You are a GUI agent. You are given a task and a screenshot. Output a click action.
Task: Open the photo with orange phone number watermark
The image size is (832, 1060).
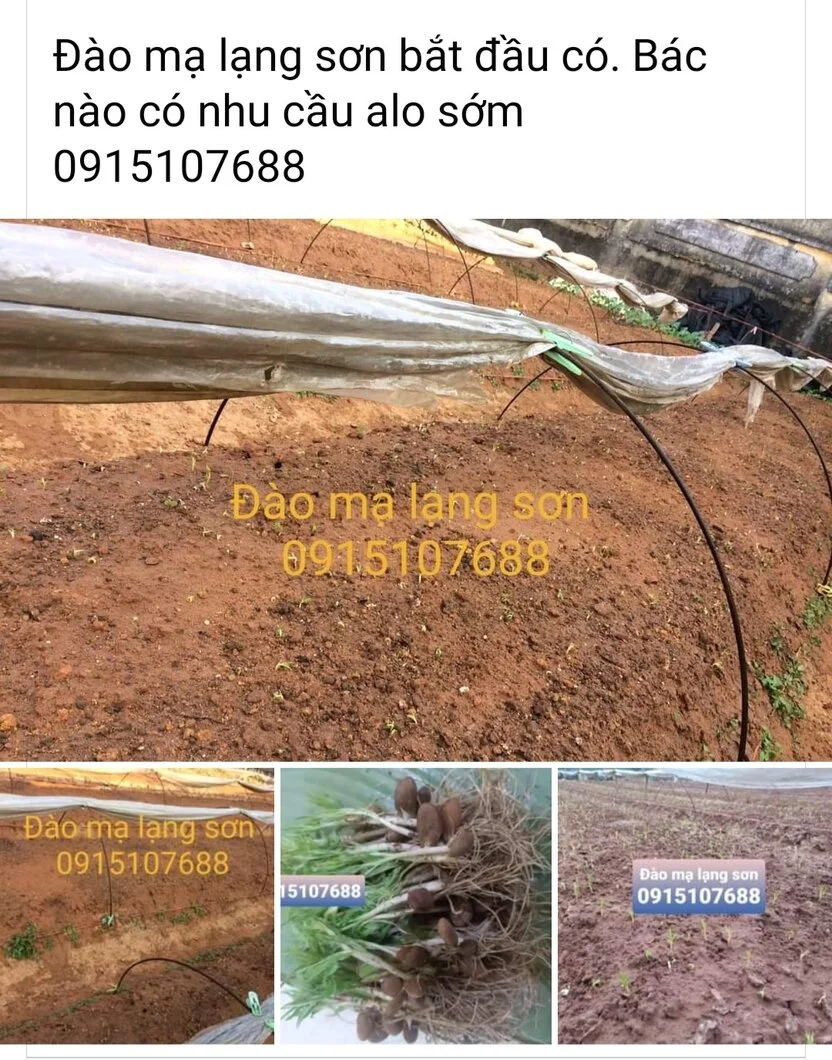point(137,905)
